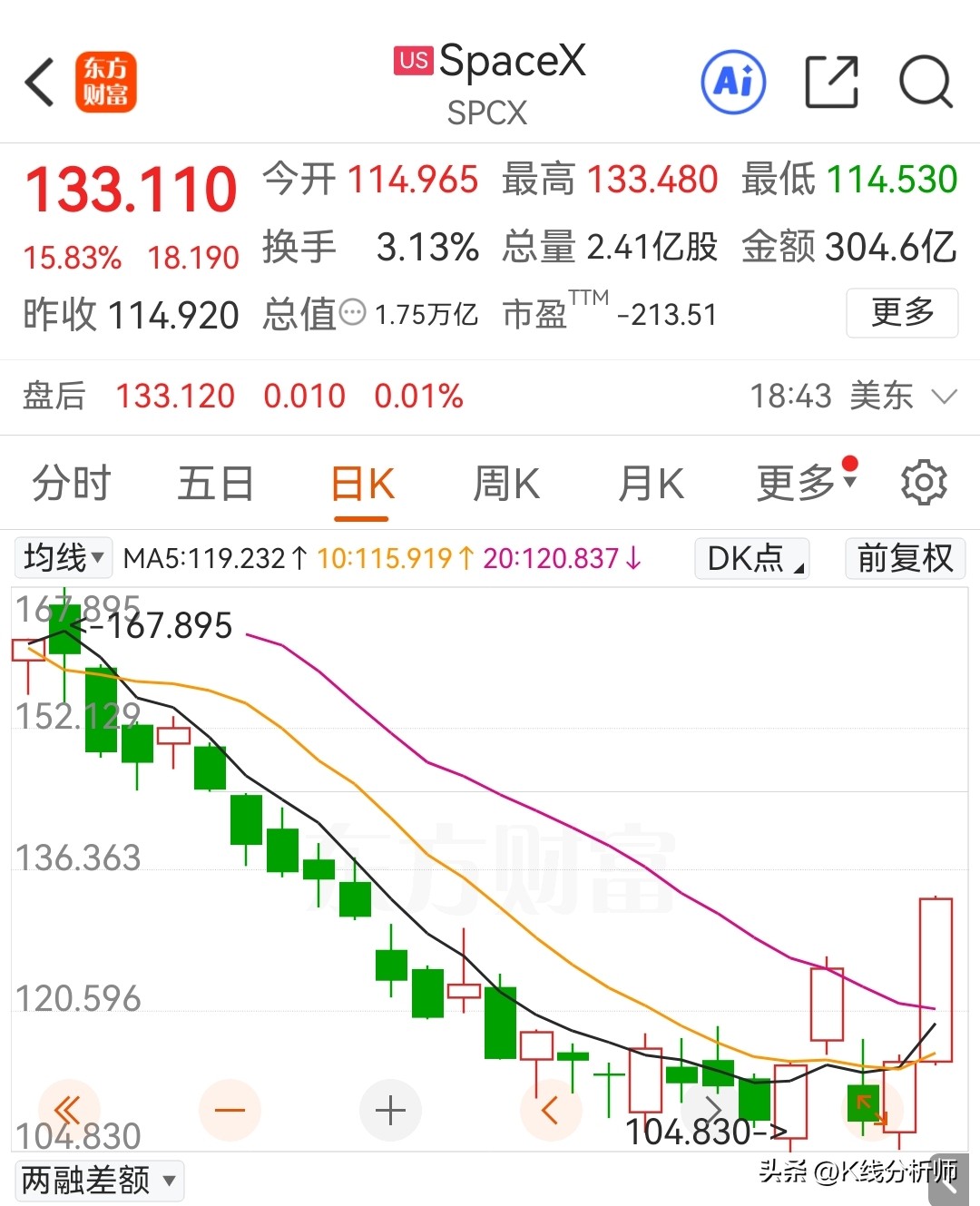Tap 更多 button for more quote data
980x1206 pixels.
point(902,313)
